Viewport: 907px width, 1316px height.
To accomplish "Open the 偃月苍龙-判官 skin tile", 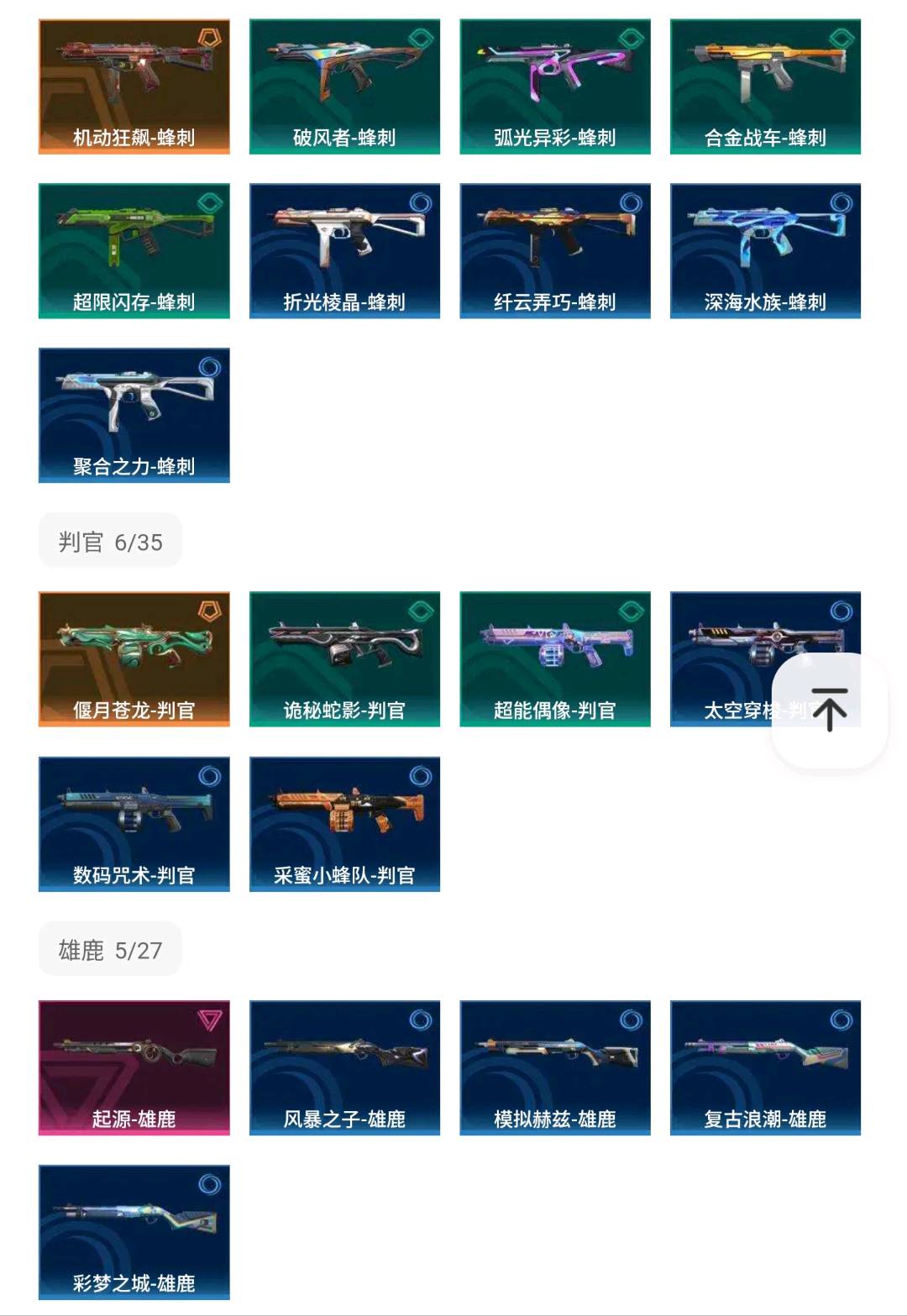I will (x=134, y=659).
